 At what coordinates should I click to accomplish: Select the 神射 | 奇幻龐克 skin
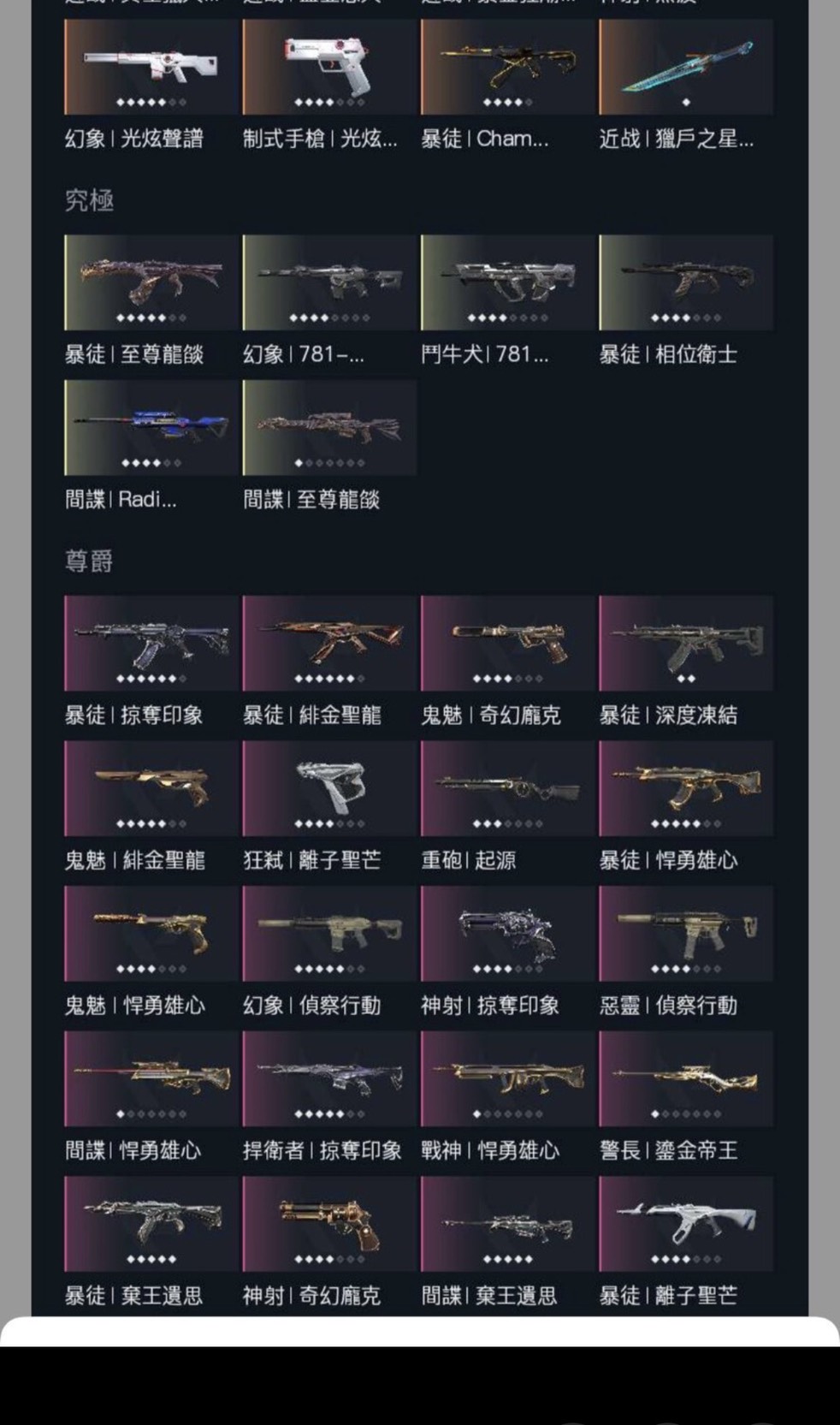(x=329, y=1224)
